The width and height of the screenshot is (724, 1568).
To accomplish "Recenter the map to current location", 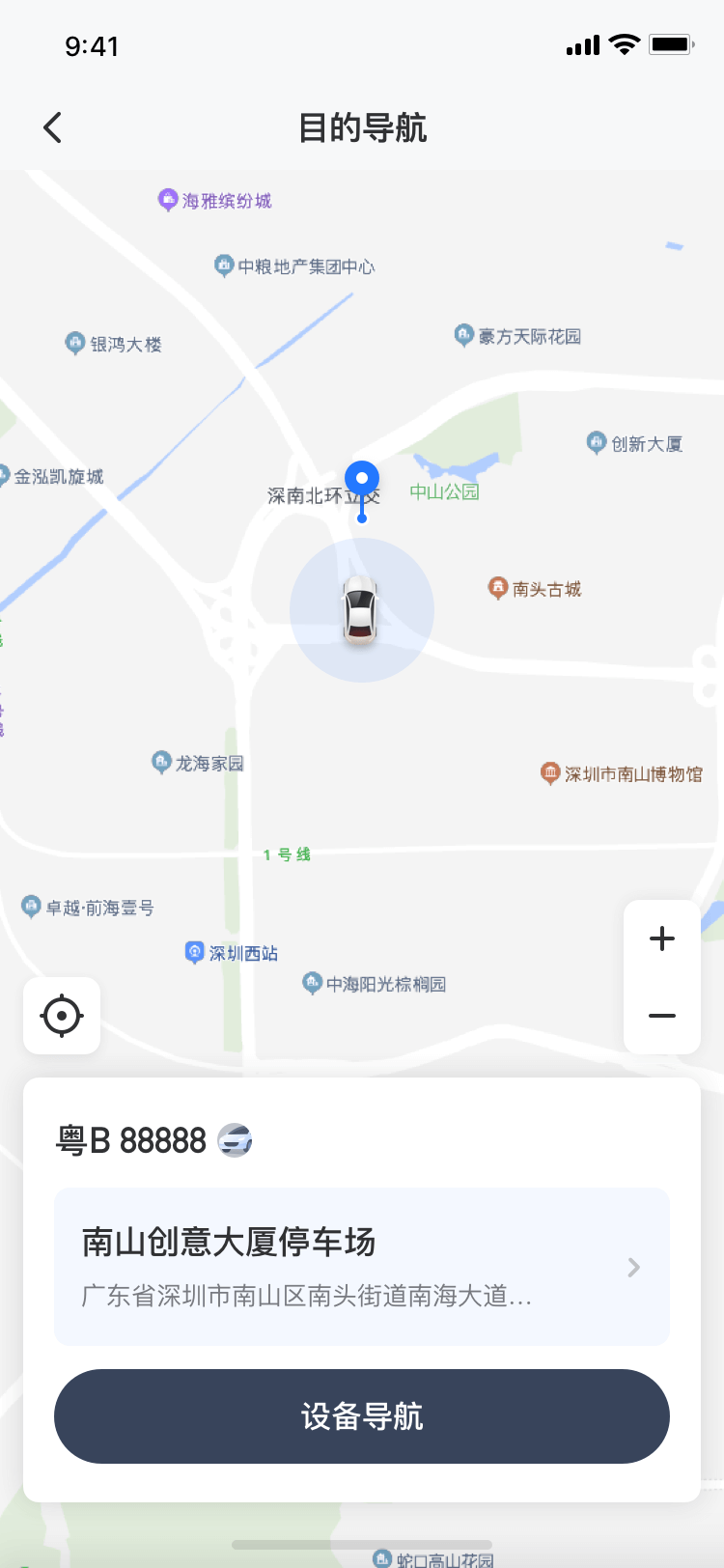I will click(62, 1016).
